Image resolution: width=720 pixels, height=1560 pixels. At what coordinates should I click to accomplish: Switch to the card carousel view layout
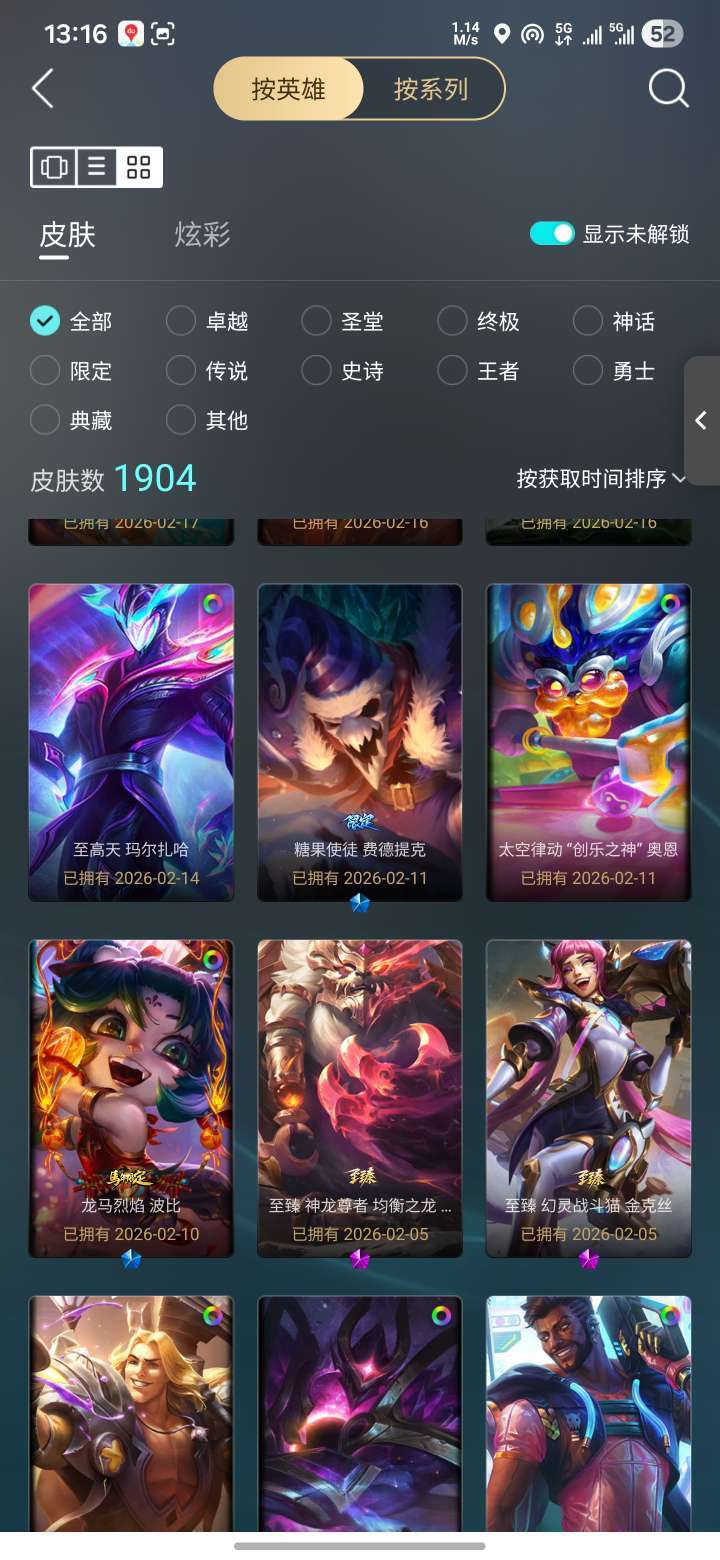click(54, 167)
